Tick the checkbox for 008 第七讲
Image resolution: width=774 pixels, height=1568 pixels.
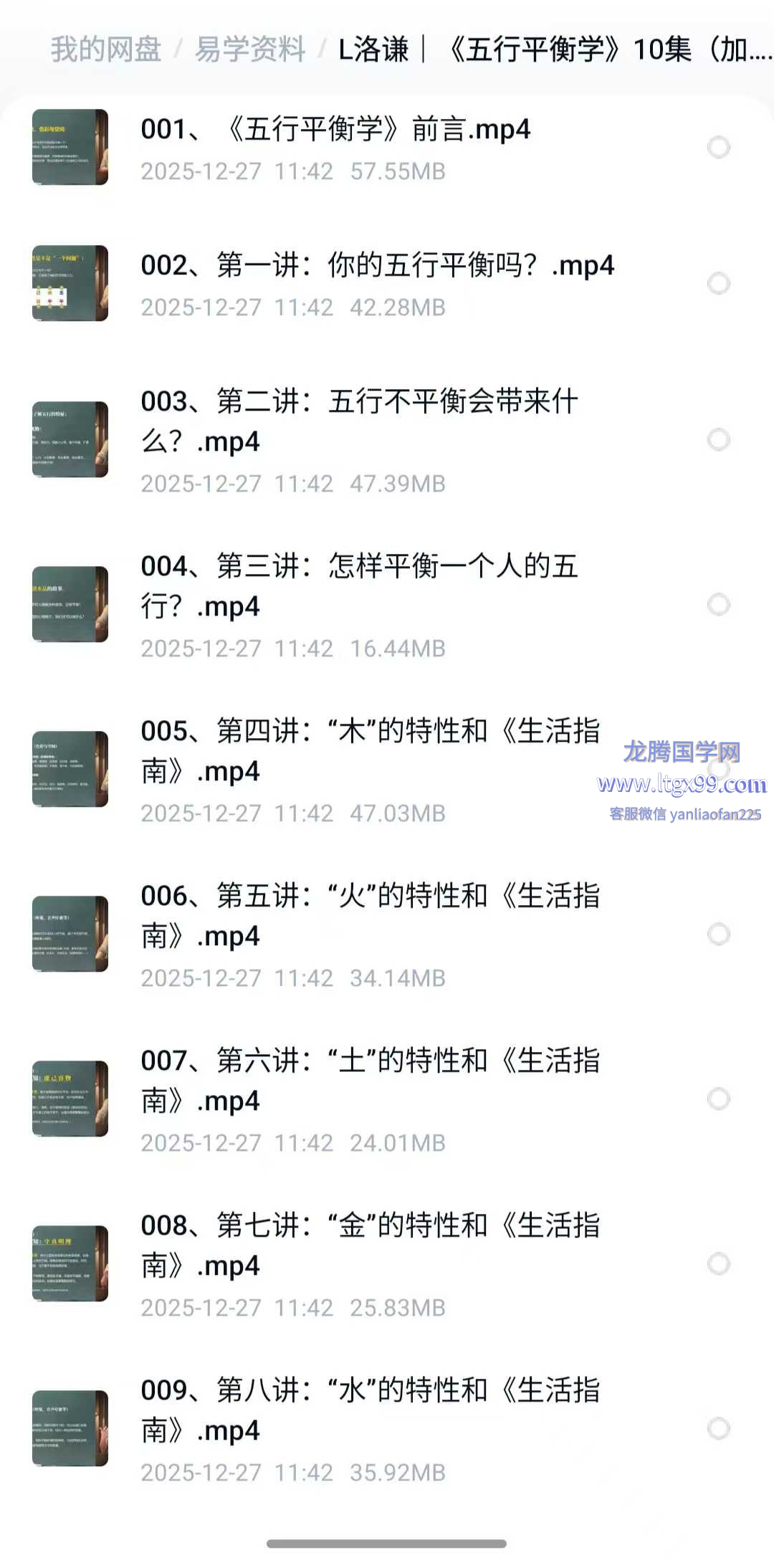(718, 1263)
